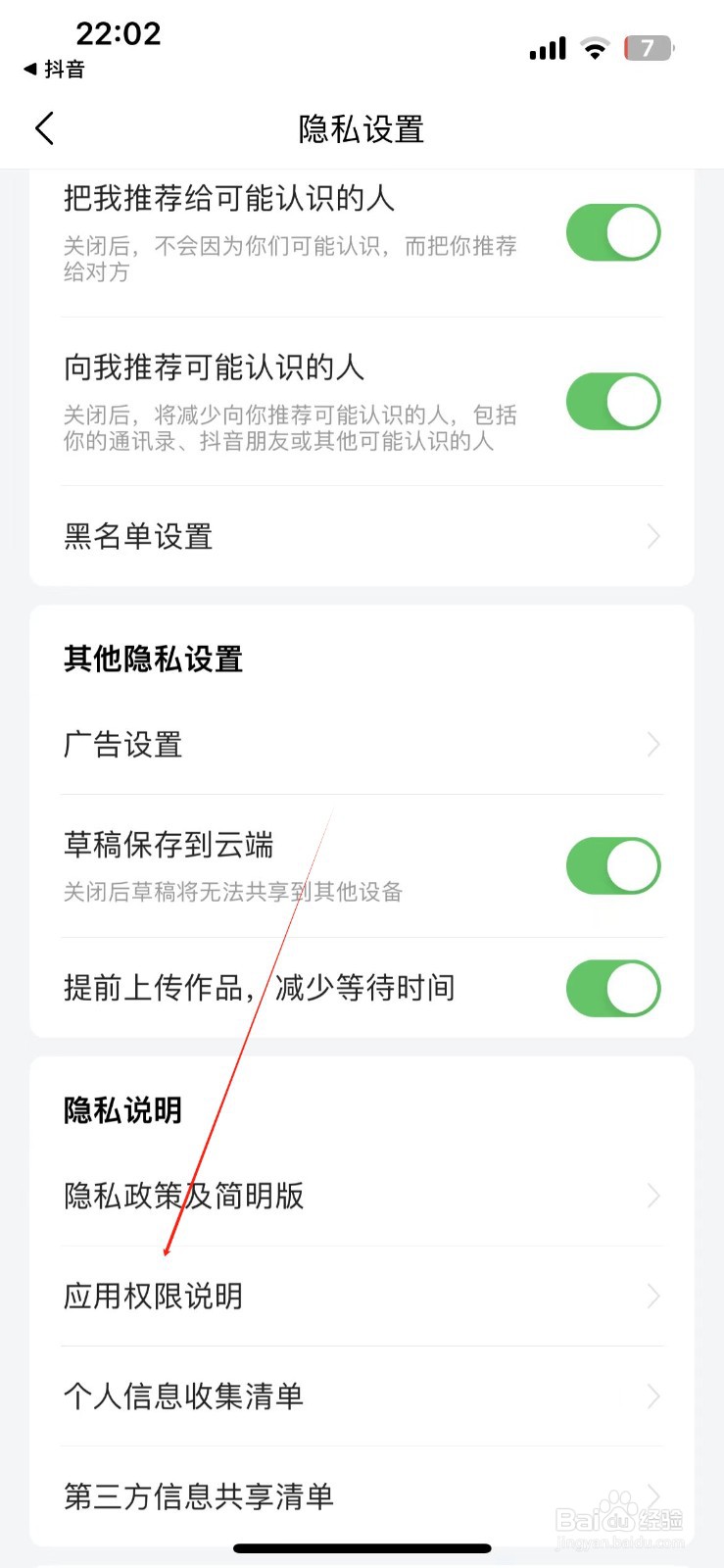
Task: Open 应用权限说明 using the arrow
Action: [x=652, y=1297]
